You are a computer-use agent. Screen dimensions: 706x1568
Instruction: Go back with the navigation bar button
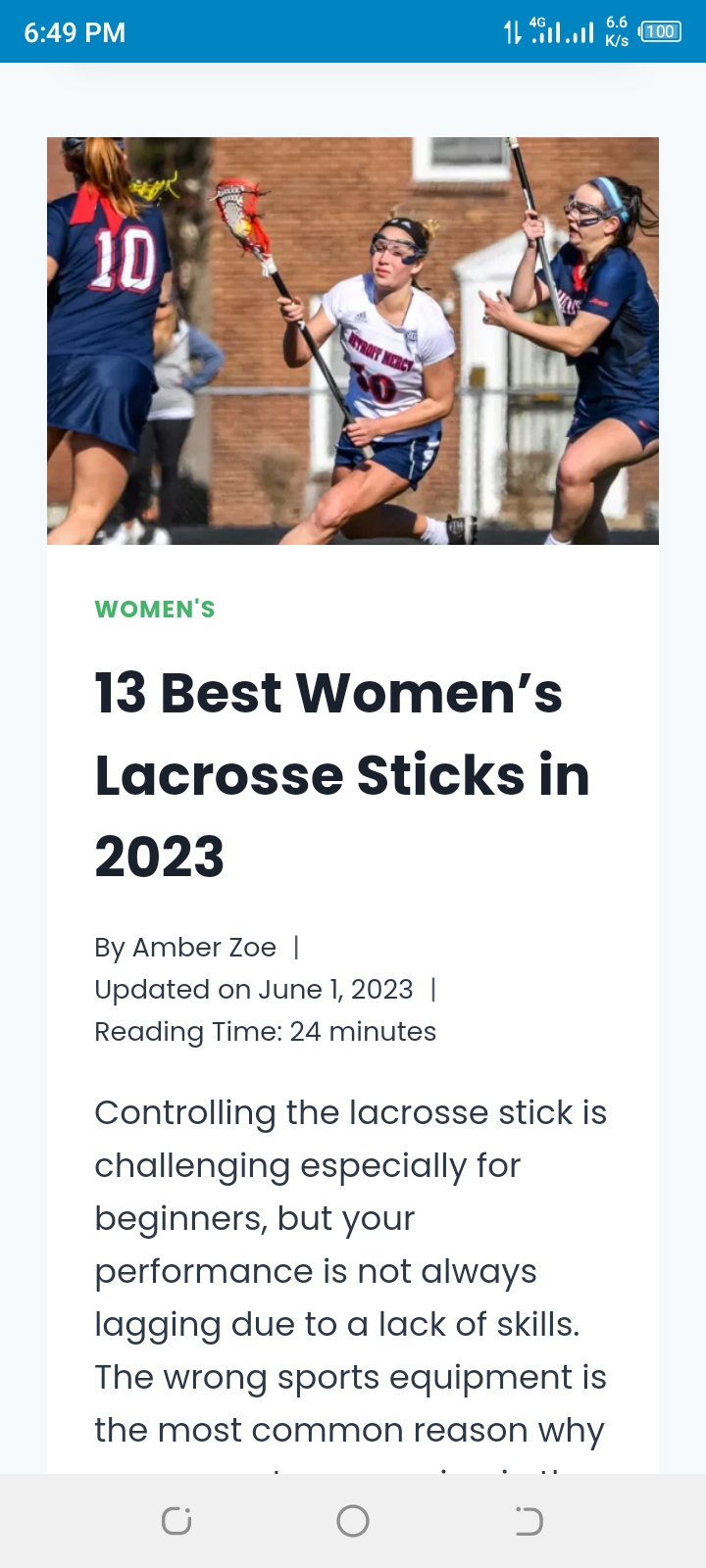(529, 1521)
